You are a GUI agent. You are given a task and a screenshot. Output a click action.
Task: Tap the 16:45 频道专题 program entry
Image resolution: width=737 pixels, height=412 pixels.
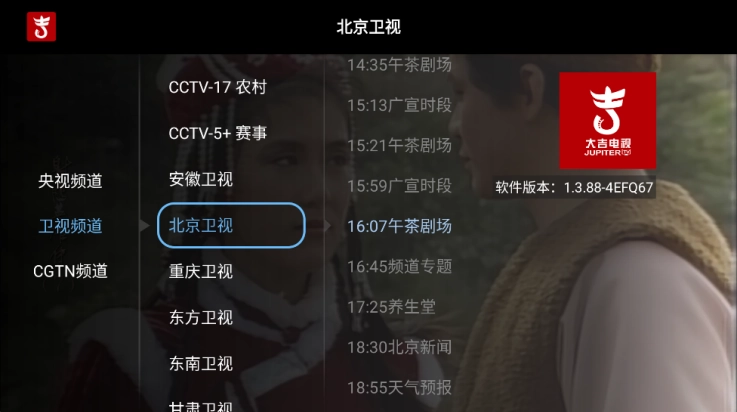click(399, 266)
